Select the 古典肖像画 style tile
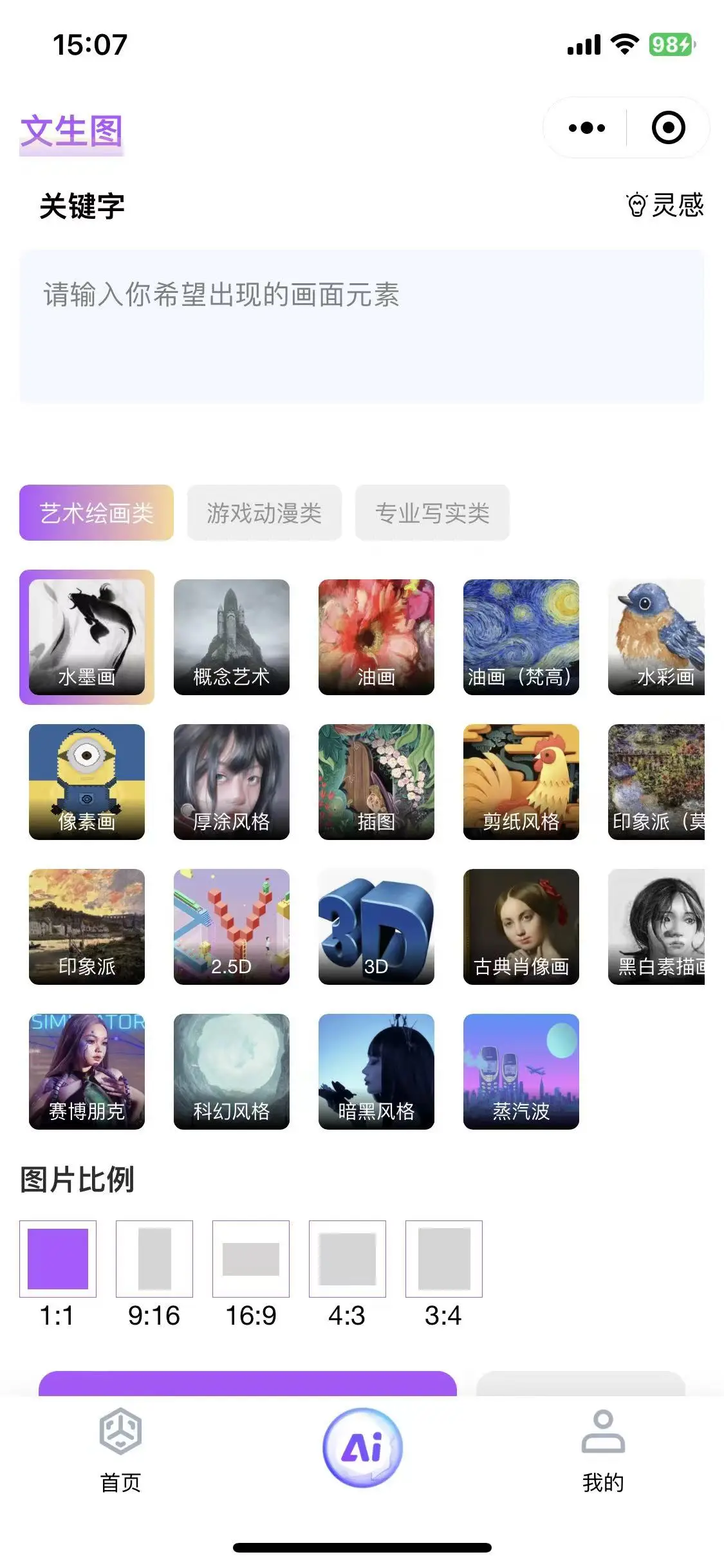 [x=521, y=926]
